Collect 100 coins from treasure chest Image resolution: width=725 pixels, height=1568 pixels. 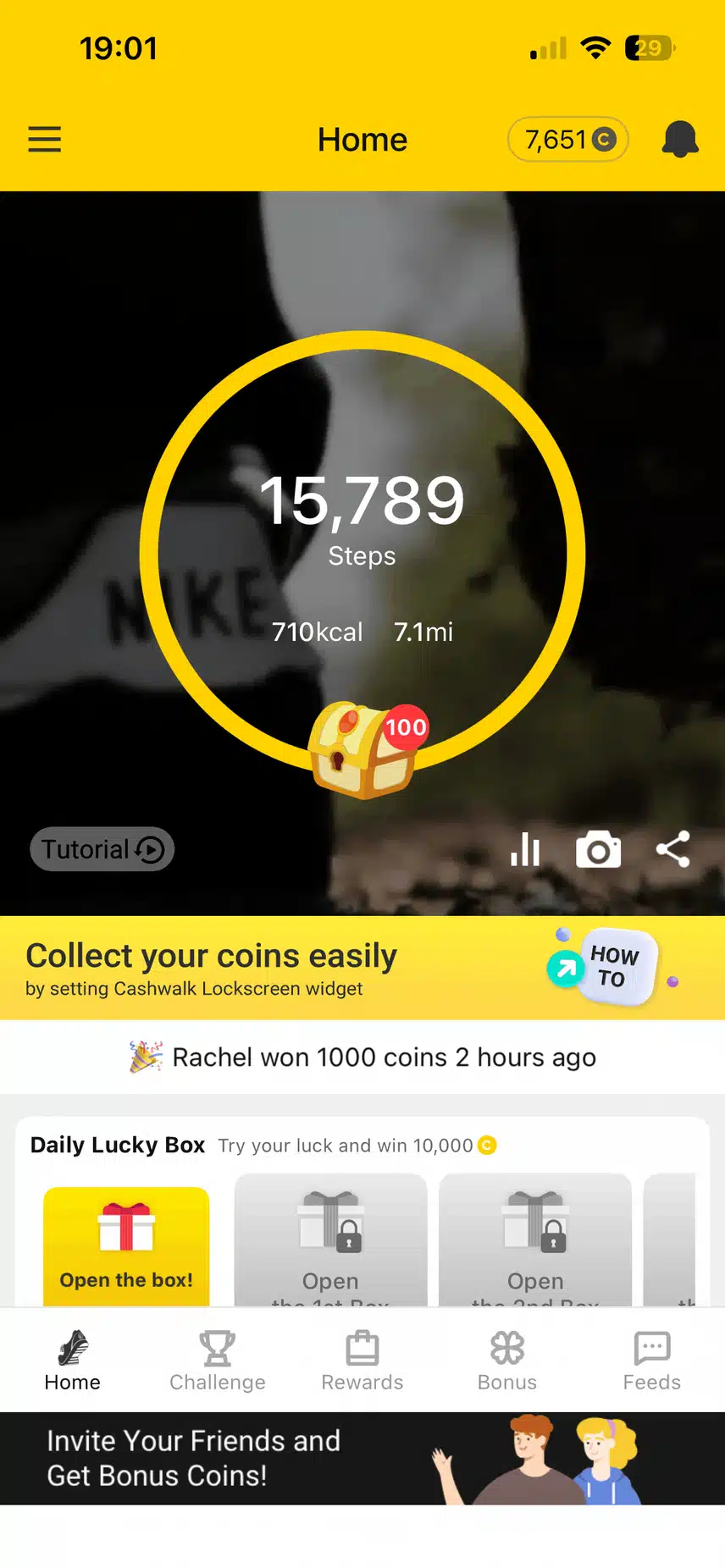tap(364, 749)
